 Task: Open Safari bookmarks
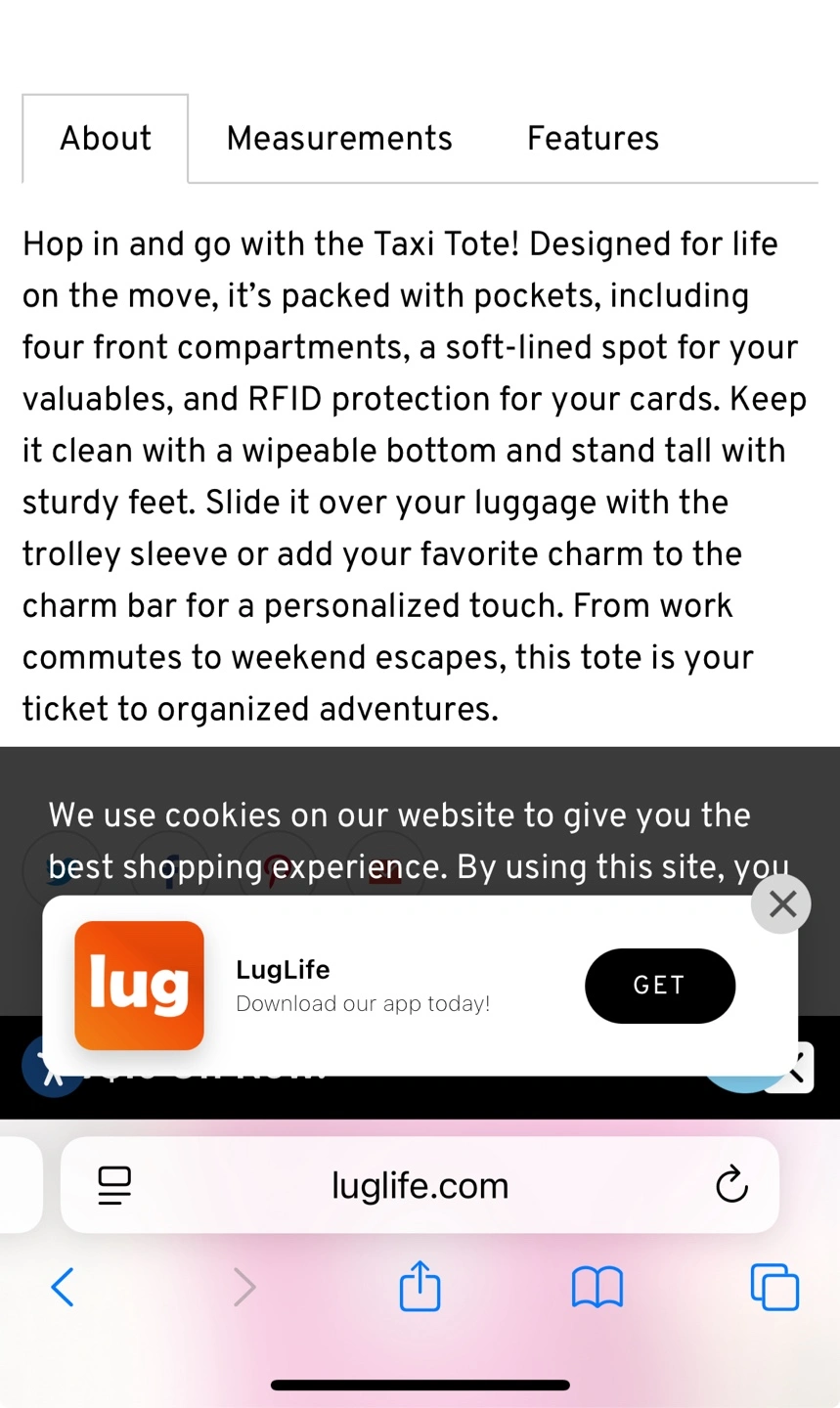tap(597, 1287)
